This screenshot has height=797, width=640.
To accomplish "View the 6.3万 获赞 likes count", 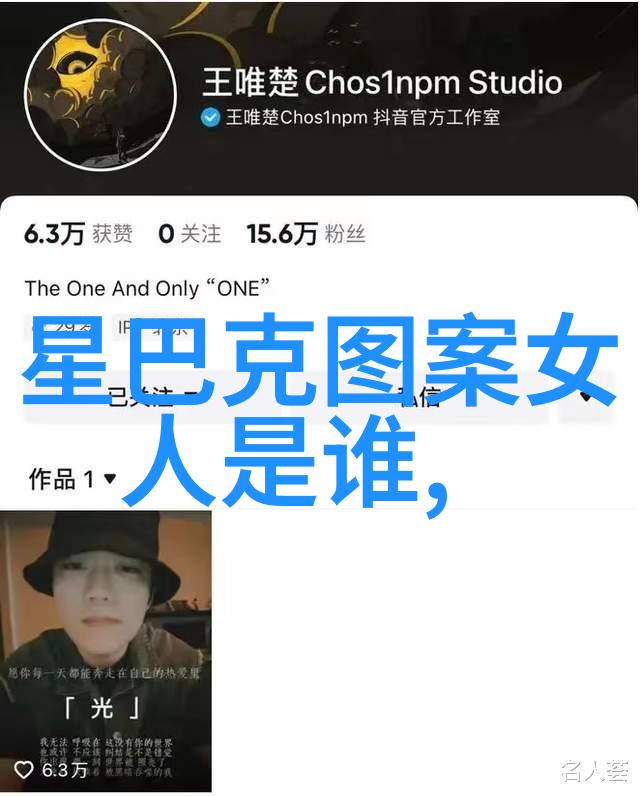I will [79, 234].
